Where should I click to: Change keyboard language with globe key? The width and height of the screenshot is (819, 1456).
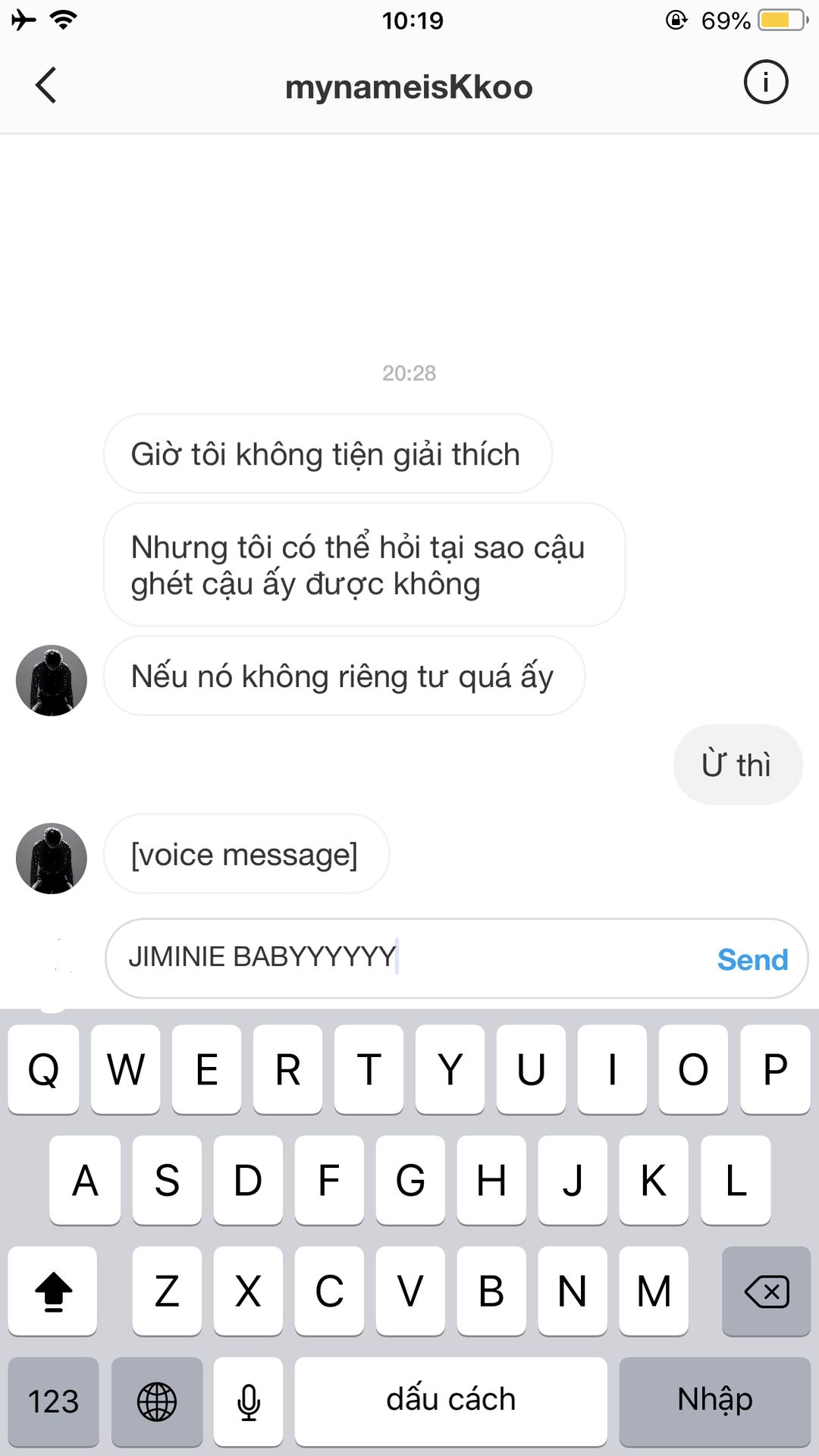tap(157, 1401)
